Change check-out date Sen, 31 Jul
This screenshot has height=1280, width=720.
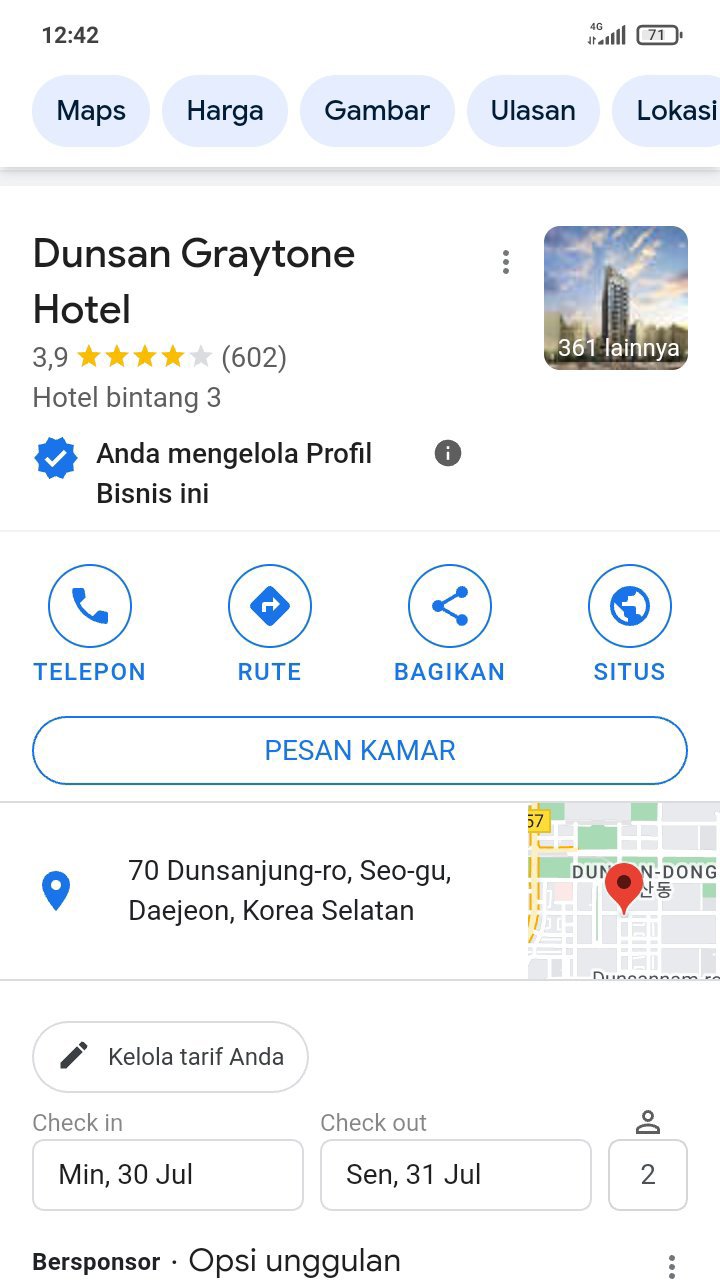click(456, 1174)
